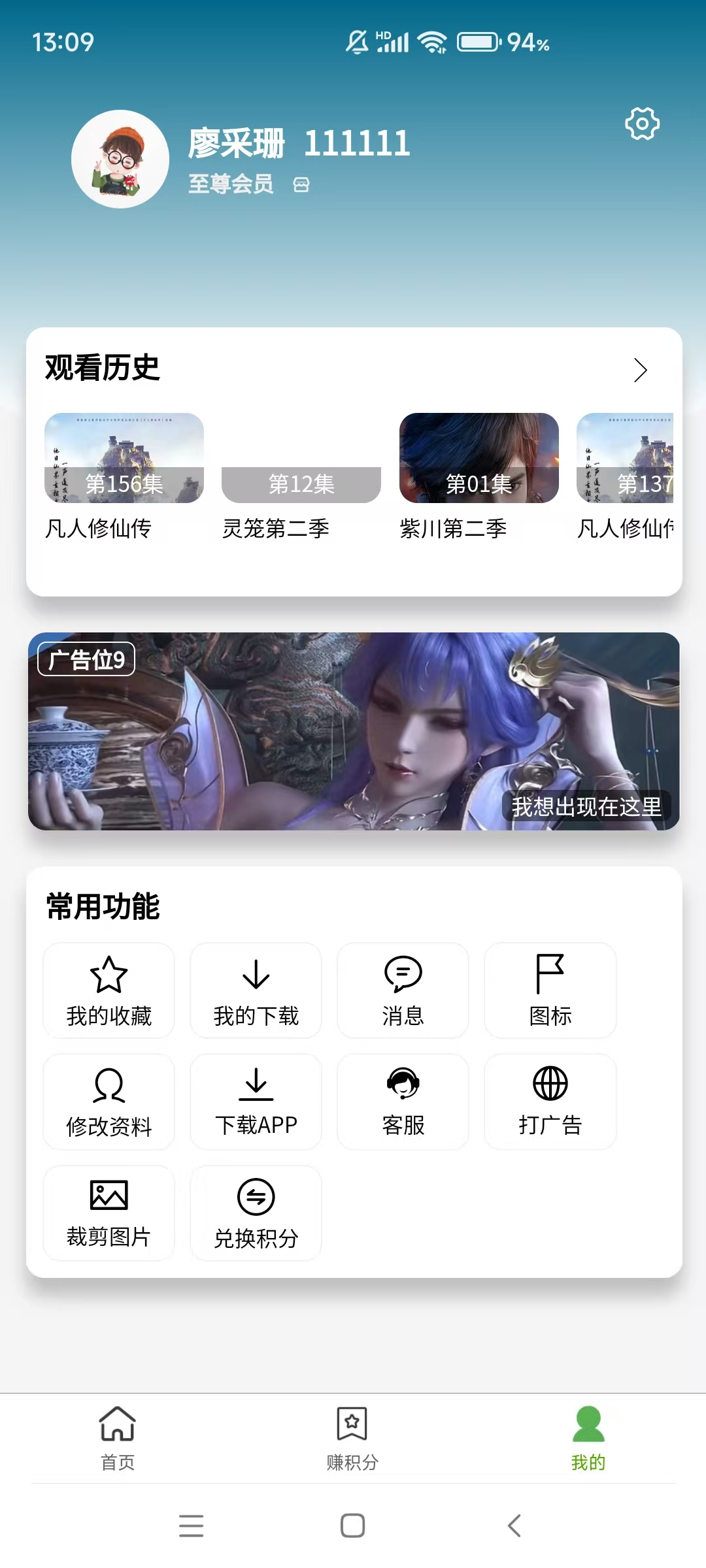706x1568 pixels.
Task: Open 兑换积分
Action: pos(256,1213)
